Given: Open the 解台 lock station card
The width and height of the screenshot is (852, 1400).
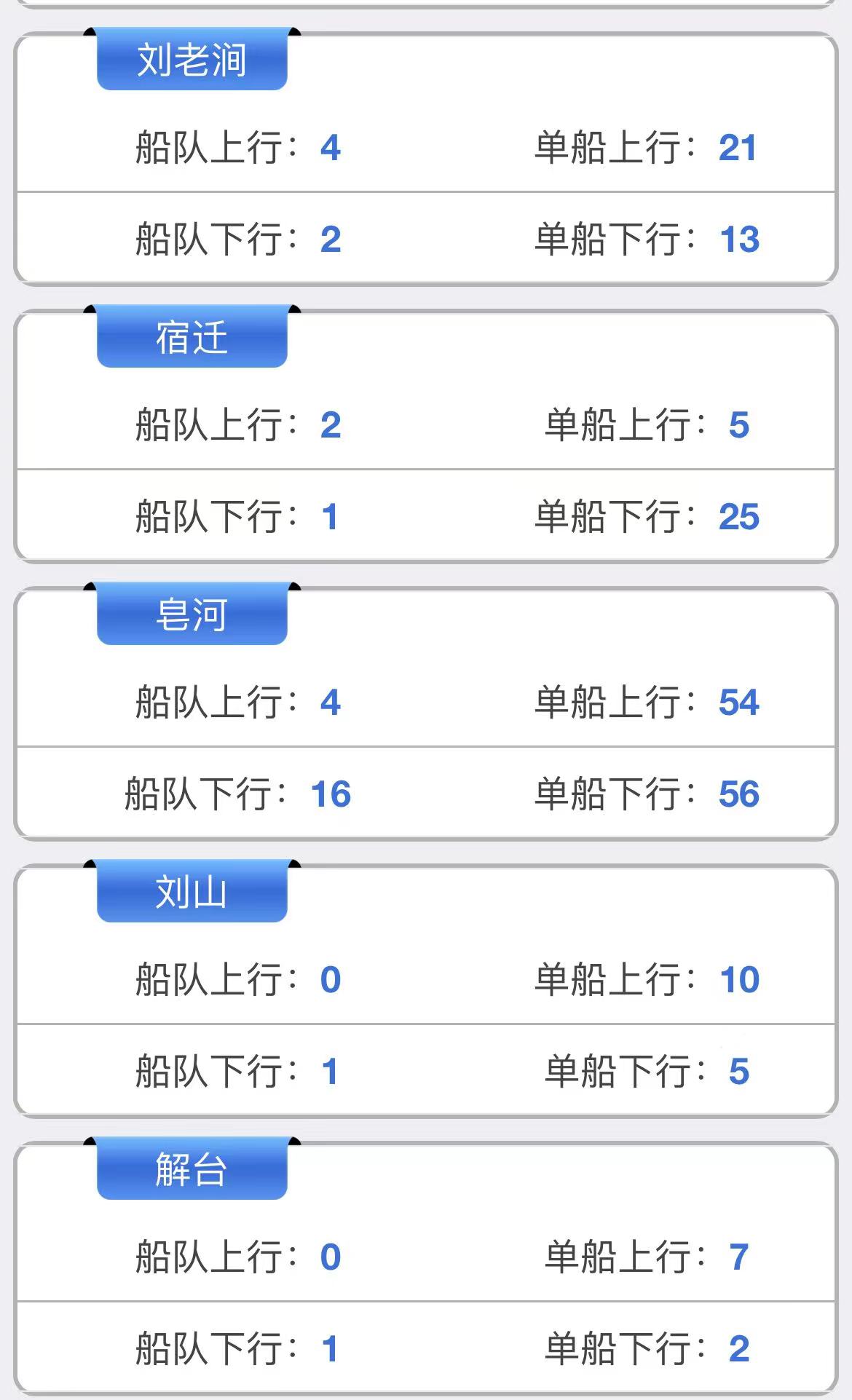Looking at the screenshot, I should pos(426,1268).
